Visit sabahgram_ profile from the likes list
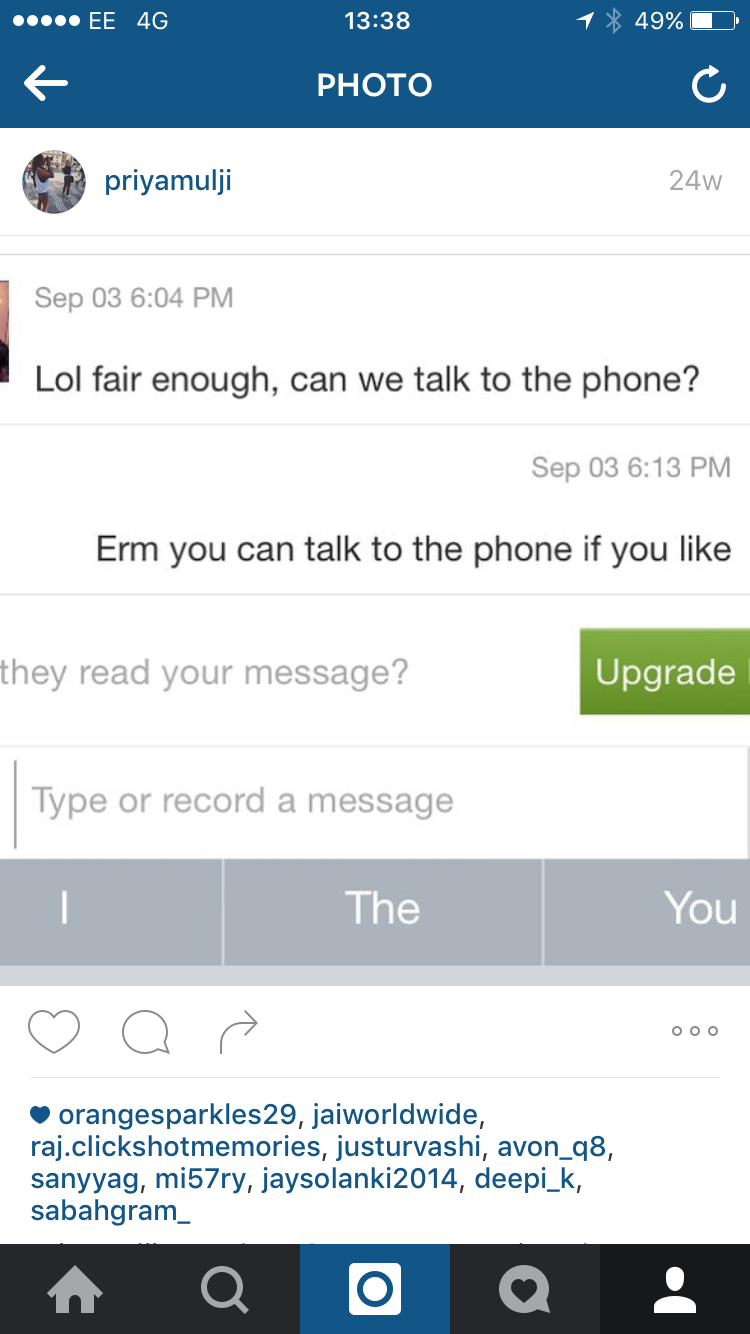Screen dimensions: 750x1334 coord(110,1211)
